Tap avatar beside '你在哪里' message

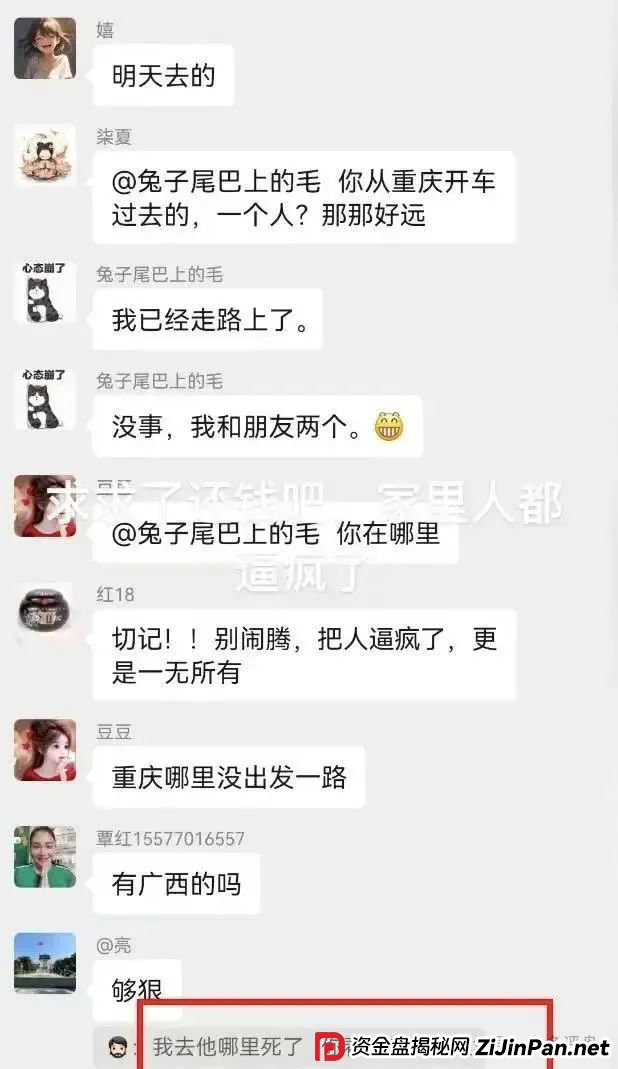click(45, 506)
